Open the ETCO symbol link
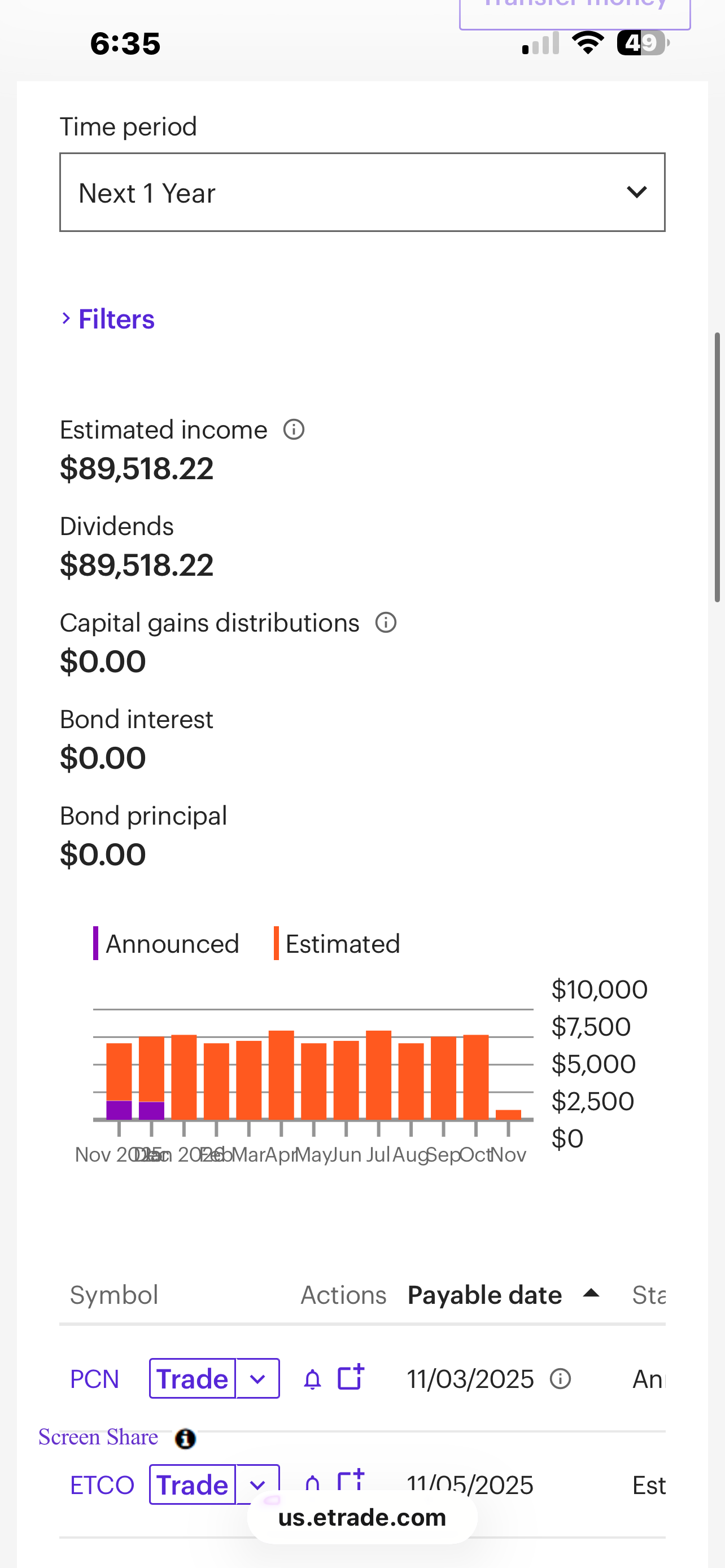This screenshot has width=725, height=1568. pos(102,1485)
